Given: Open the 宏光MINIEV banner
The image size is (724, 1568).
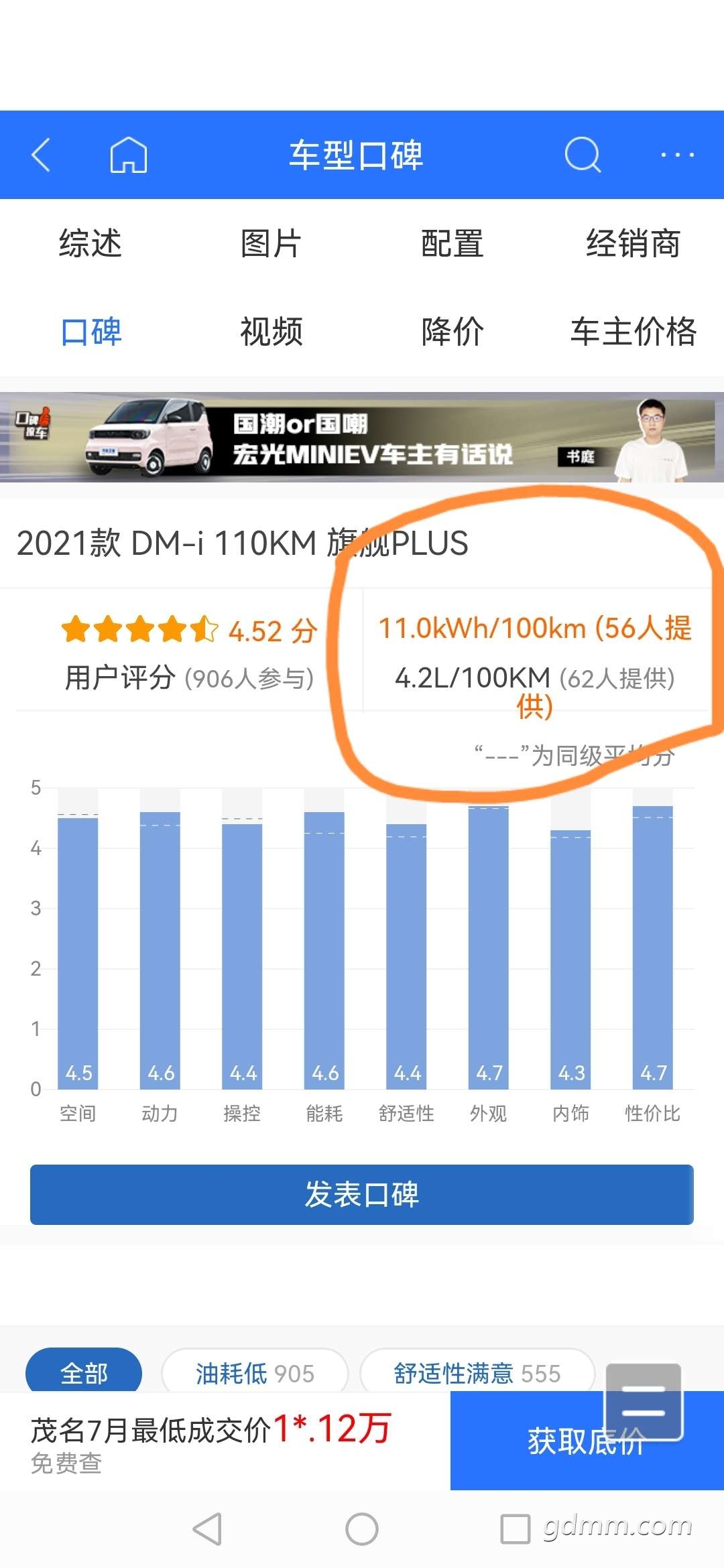Looking at the screenshot, I should tap(362, 438).
